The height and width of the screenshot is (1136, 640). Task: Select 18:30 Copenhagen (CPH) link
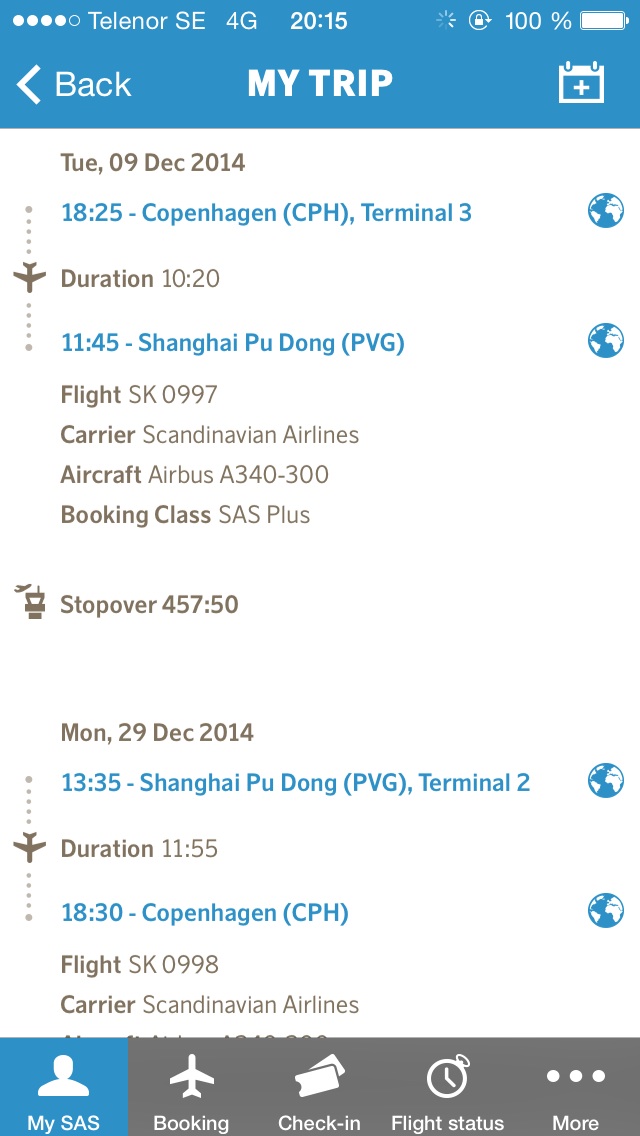[205, 913]
